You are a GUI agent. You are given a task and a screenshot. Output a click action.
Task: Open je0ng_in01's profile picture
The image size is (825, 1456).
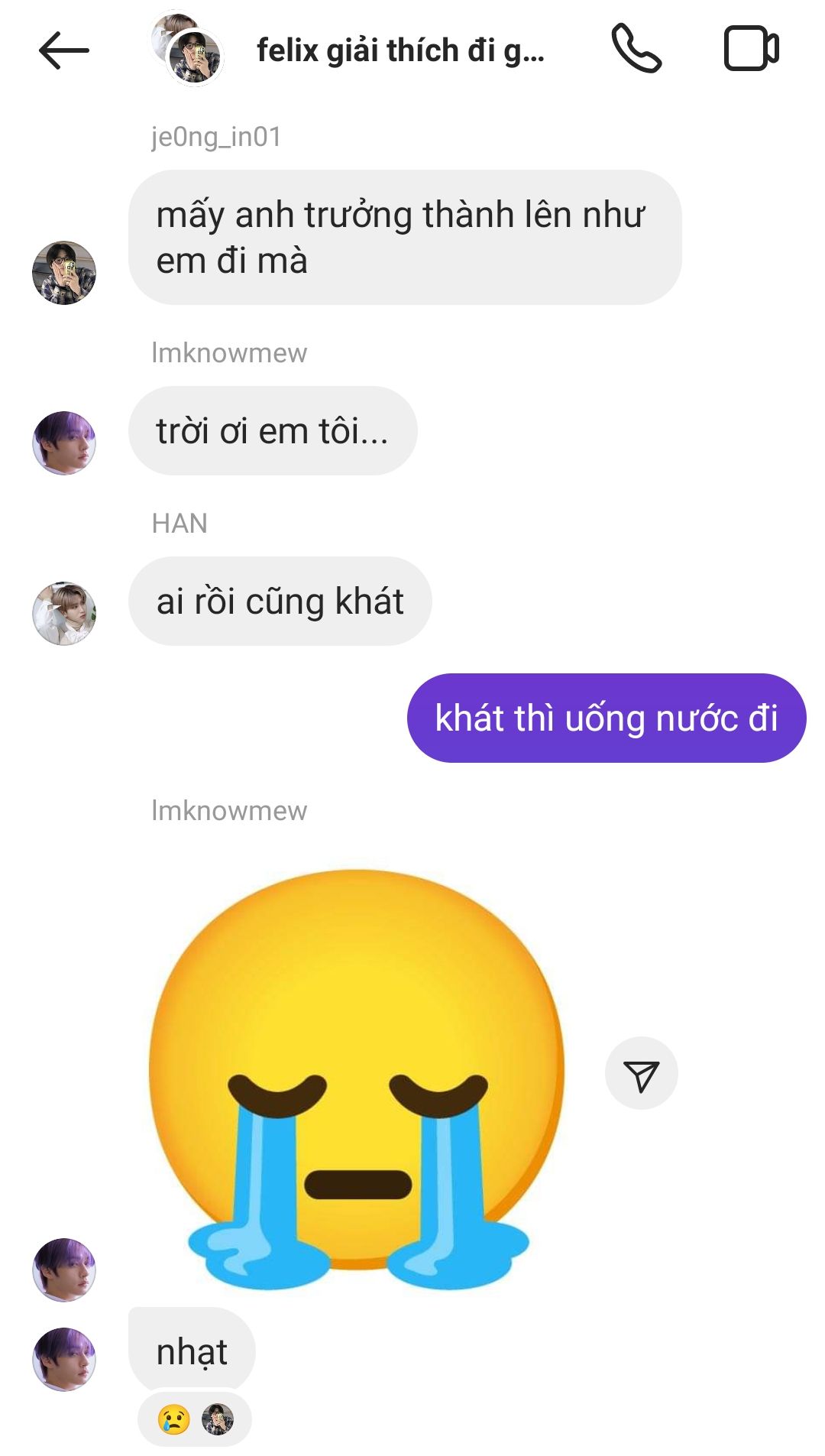point(64,273)
